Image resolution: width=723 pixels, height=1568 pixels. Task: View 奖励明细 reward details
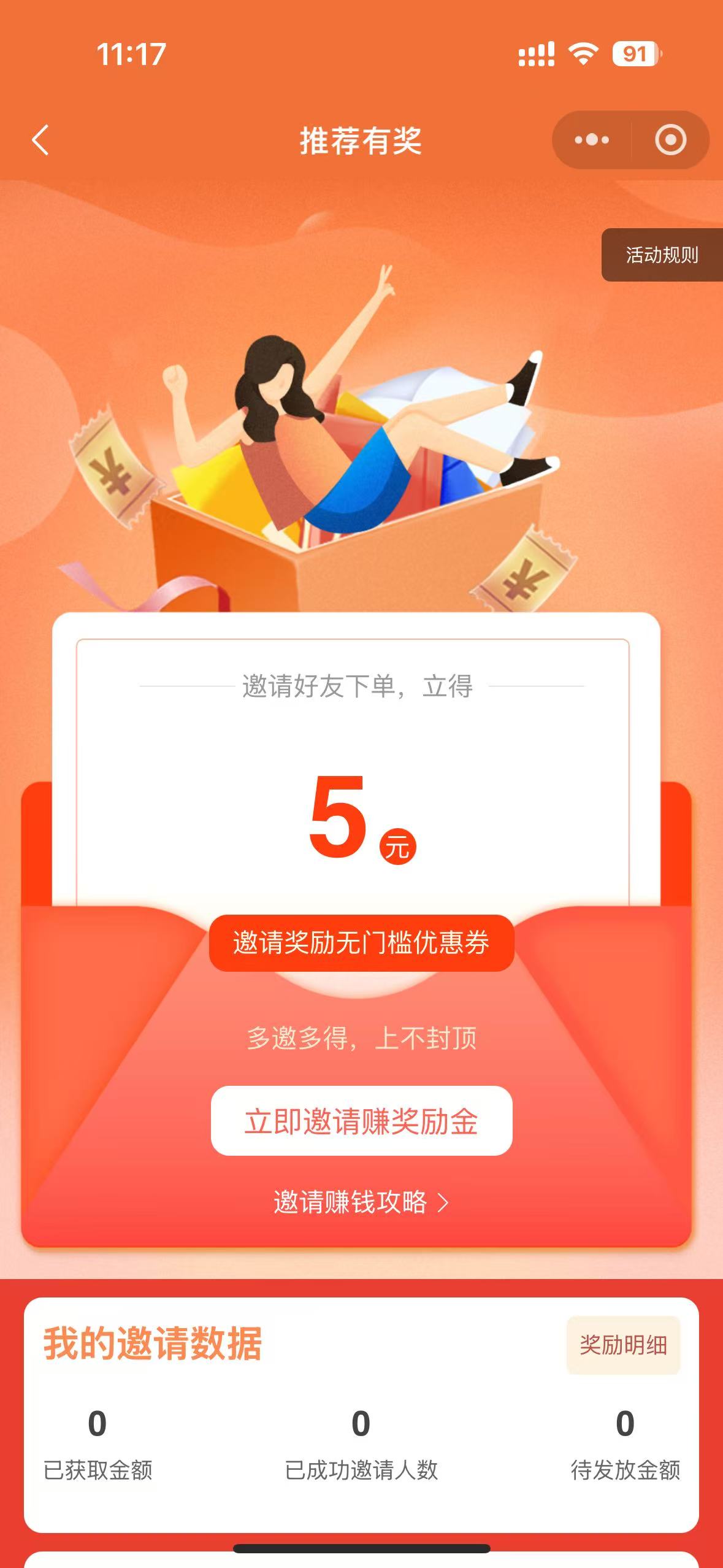point(623,1345)
